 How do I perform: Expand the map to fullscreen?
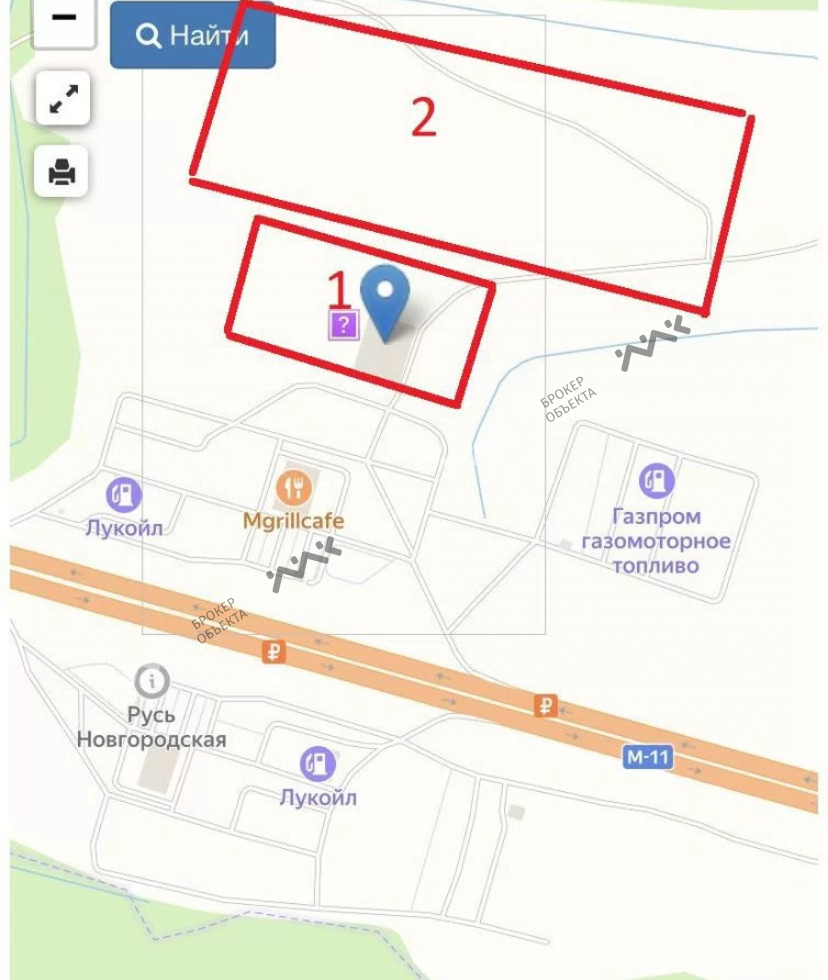click(x=63, y=99)
